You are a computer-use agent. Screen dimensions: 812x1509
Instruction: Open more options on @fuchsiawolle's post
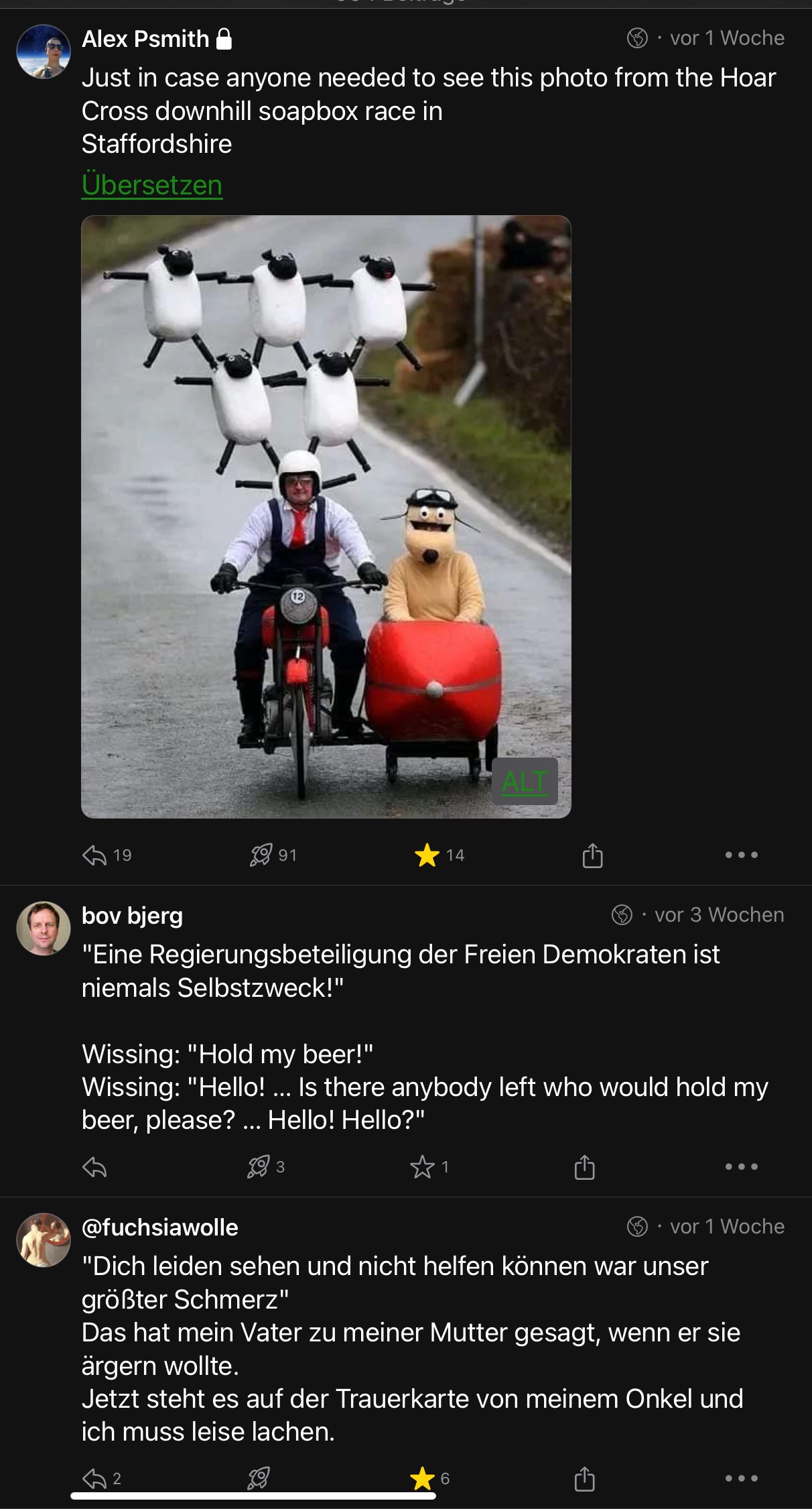741,1478
